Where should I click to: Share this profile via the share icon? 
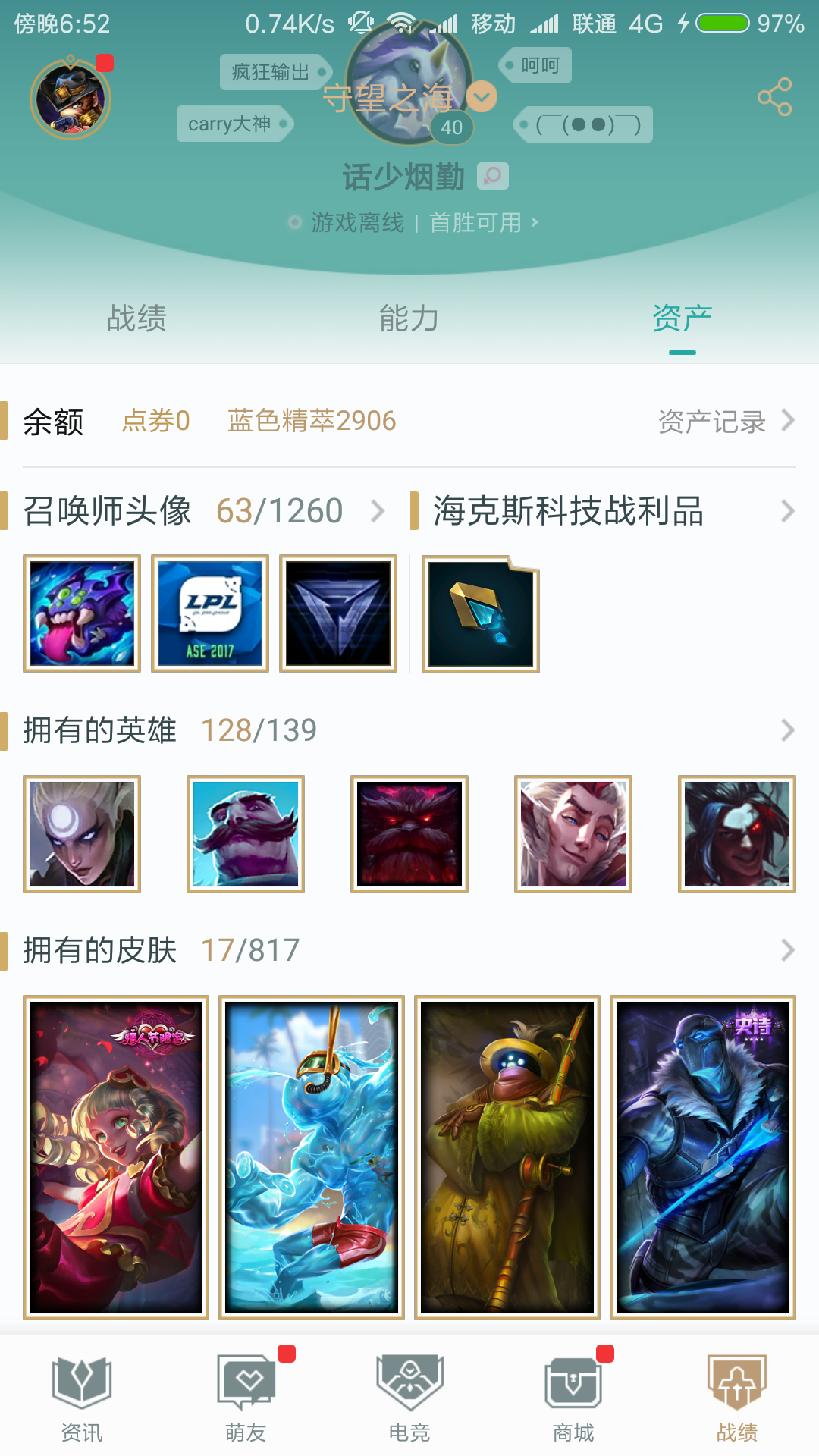774,97
